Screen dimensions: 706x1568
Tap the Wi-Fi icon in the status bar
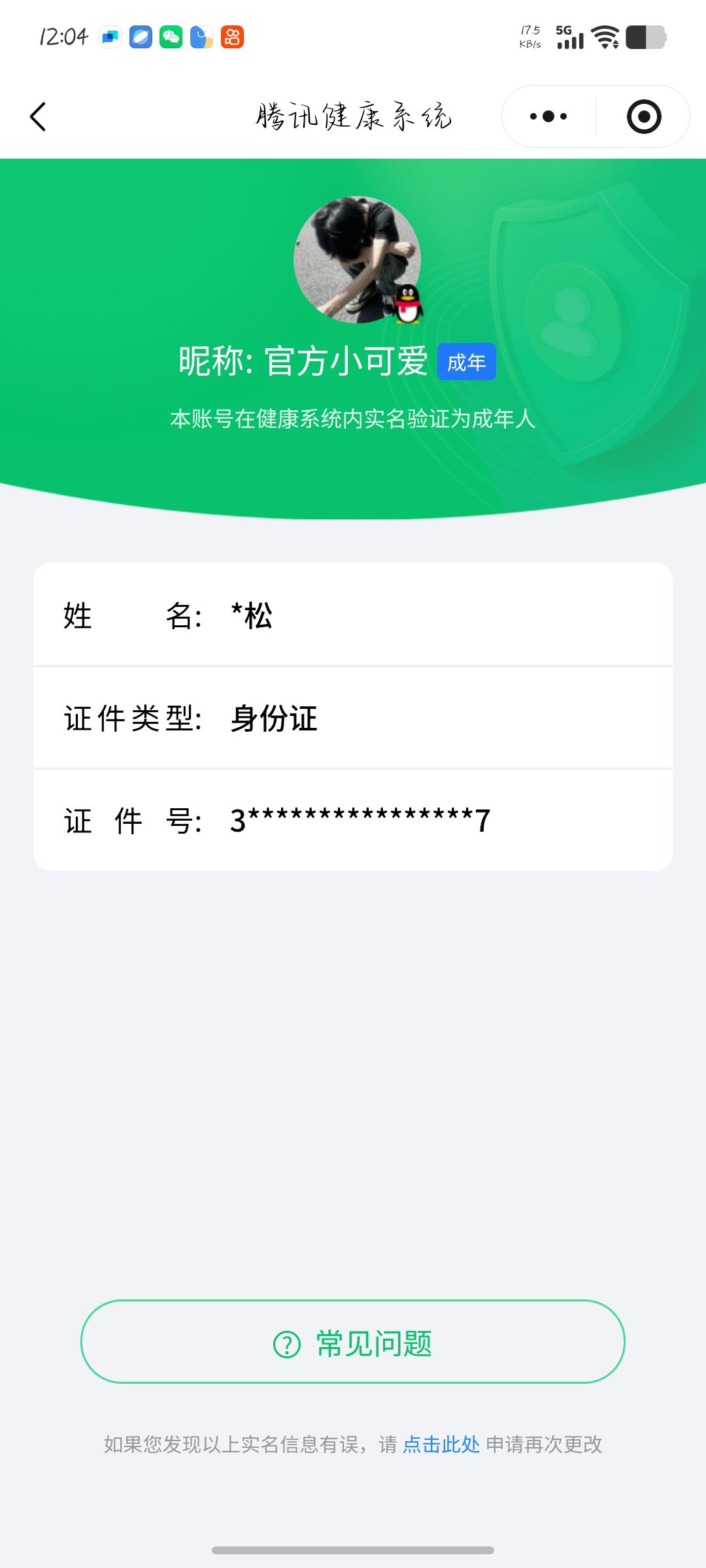point(605,37)
